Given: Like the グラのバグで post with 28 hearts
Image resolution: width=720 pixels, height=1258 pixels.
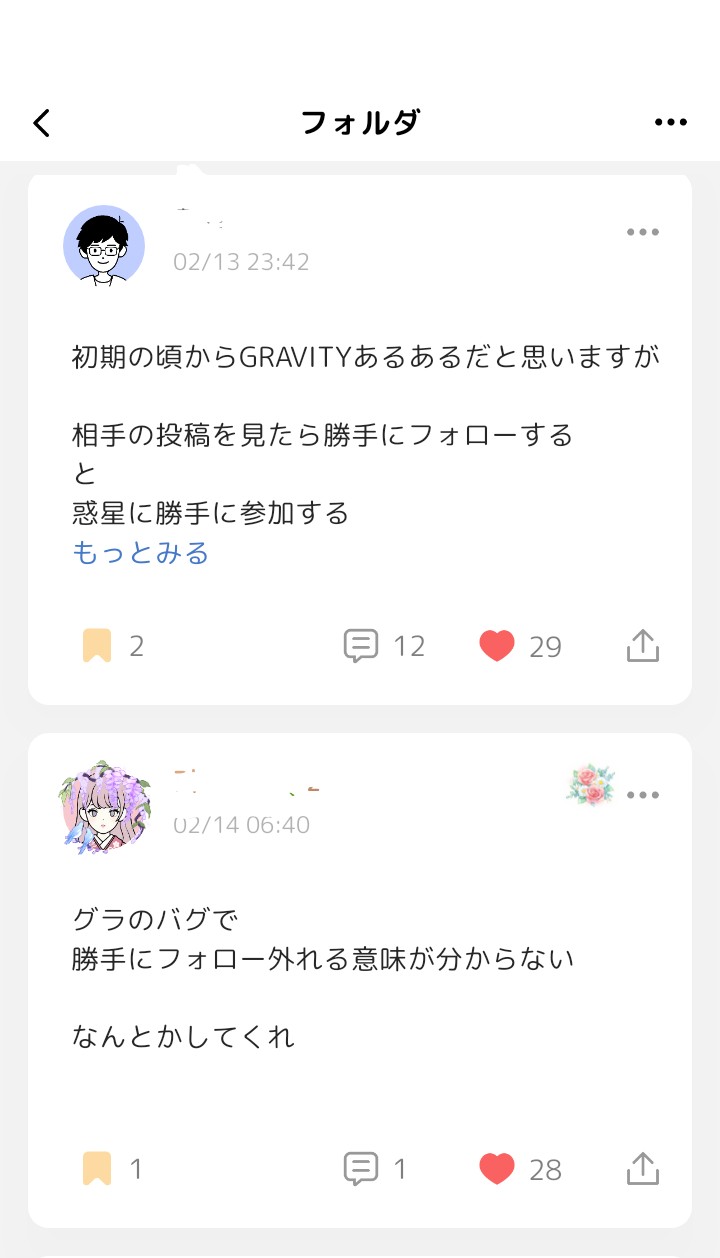Looking at the screenshot, I should (x=497, y=1169).
